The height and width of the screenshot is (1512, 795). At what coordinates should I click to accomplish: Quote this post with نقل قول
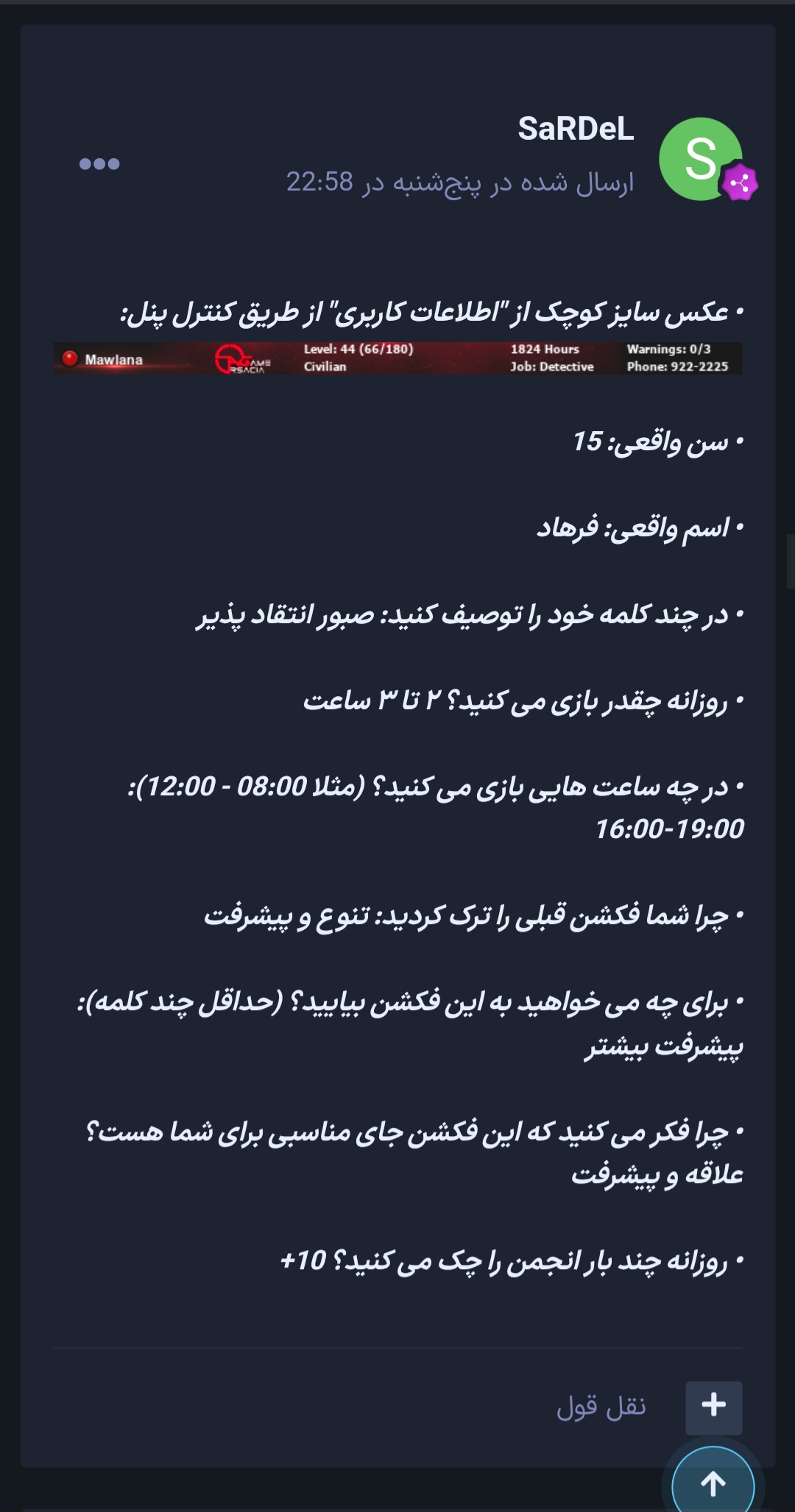click(601, 1407)
